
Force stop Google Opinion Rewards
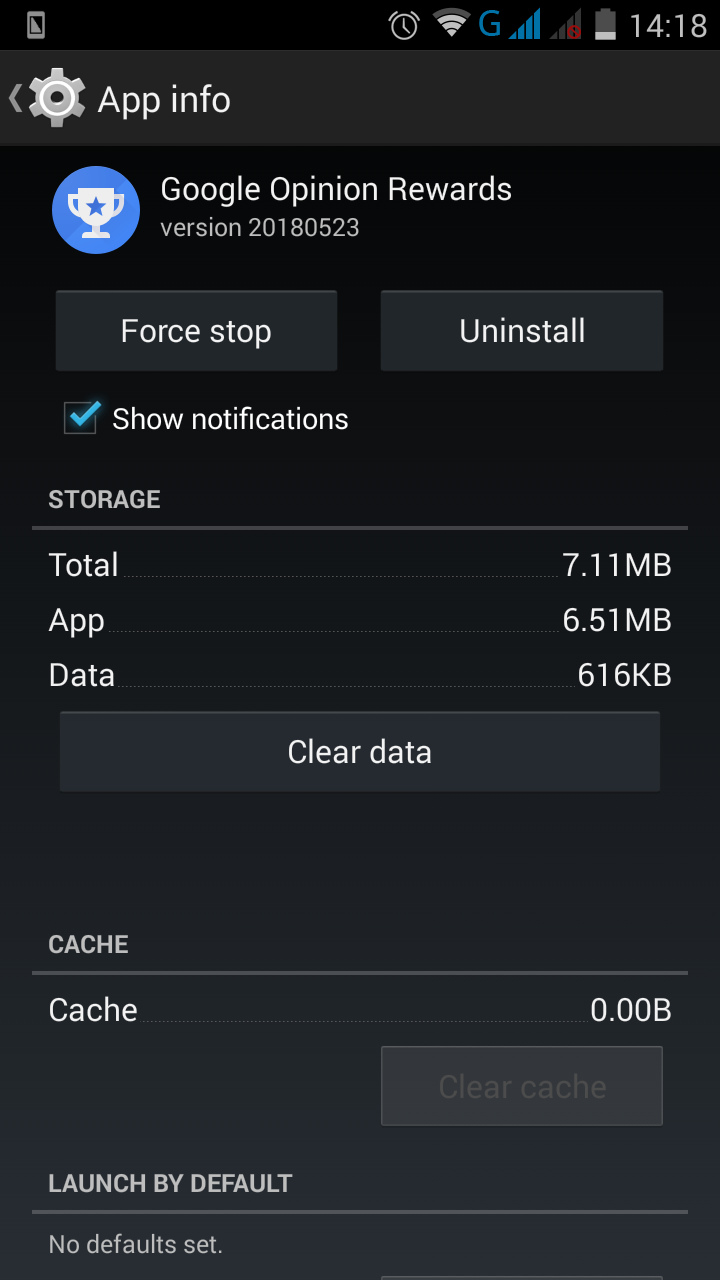(196, 331)
